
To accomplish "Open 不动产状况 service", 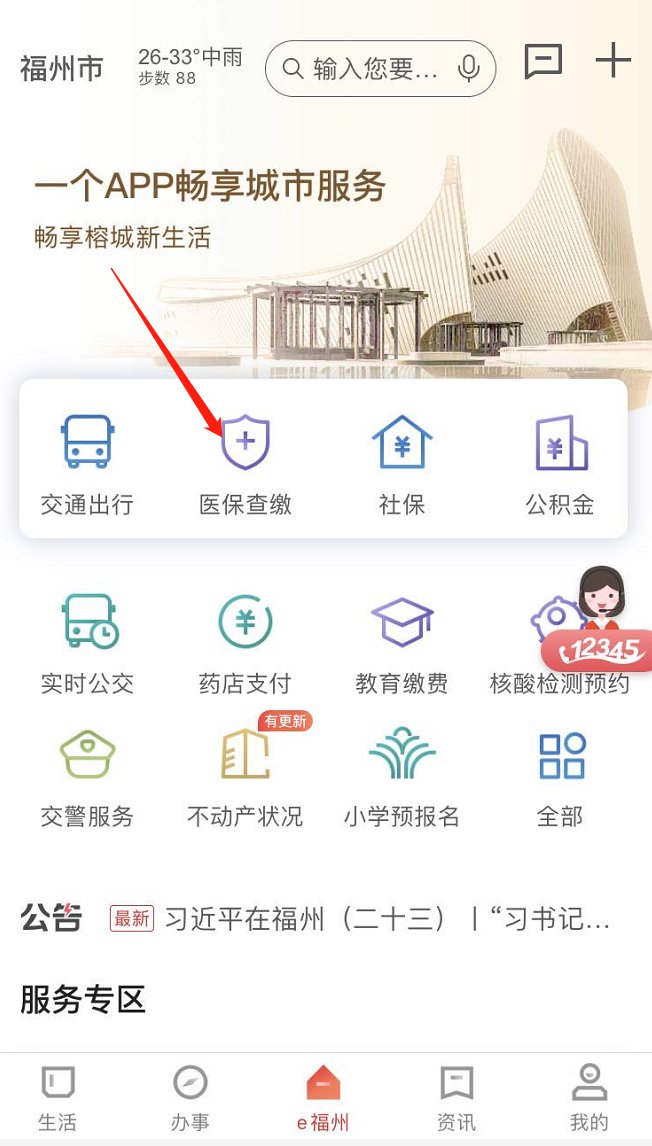I will [245, 776].
